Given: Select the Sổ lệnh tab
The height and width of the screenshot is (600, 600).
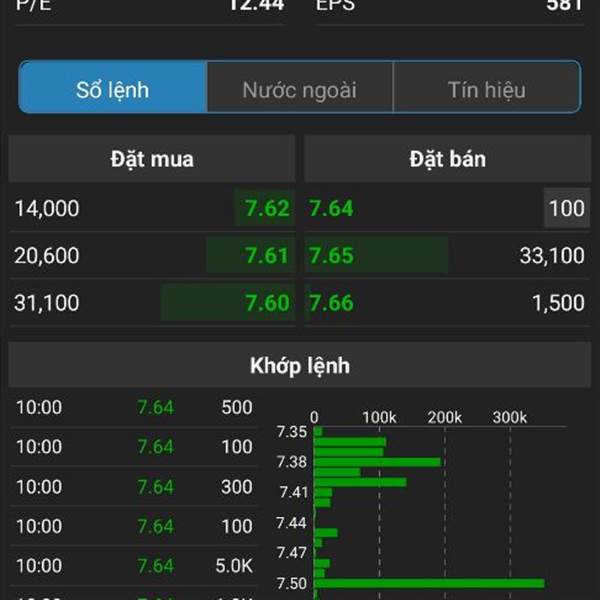Looking at the screenshot, I should coord(113,89).
